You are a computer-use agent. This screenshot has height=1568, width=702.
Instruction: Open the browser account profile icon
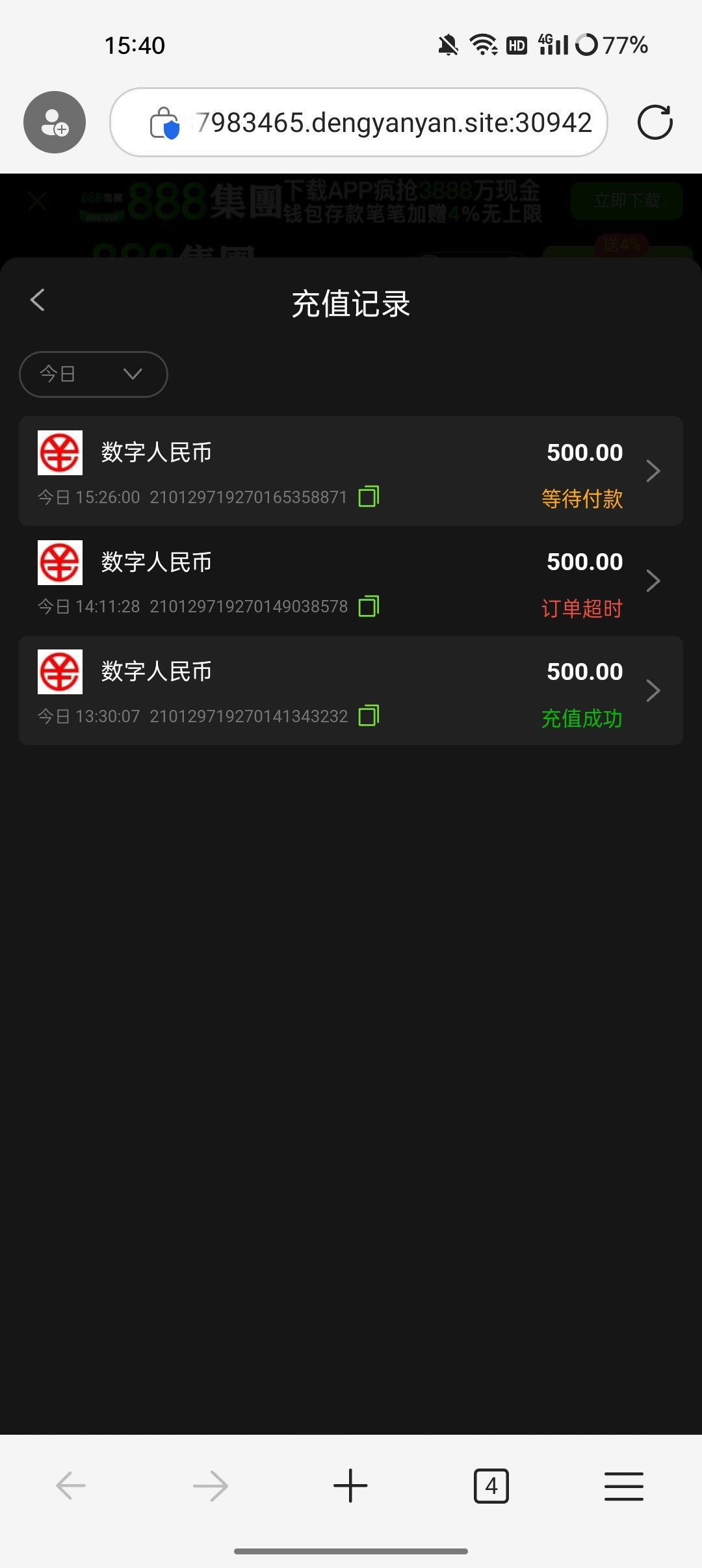click(55, 122)
